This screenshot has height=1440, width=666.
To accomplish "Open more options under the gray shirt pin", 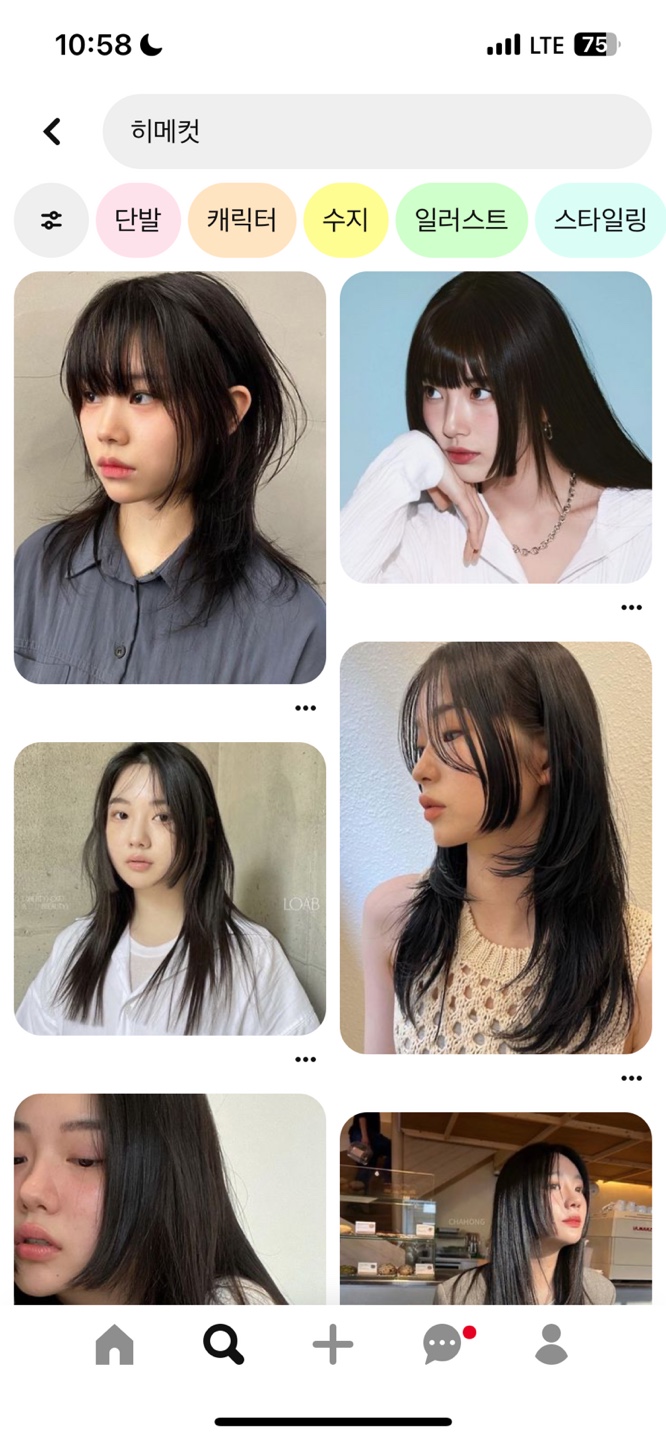I will [x=305, y=708].
